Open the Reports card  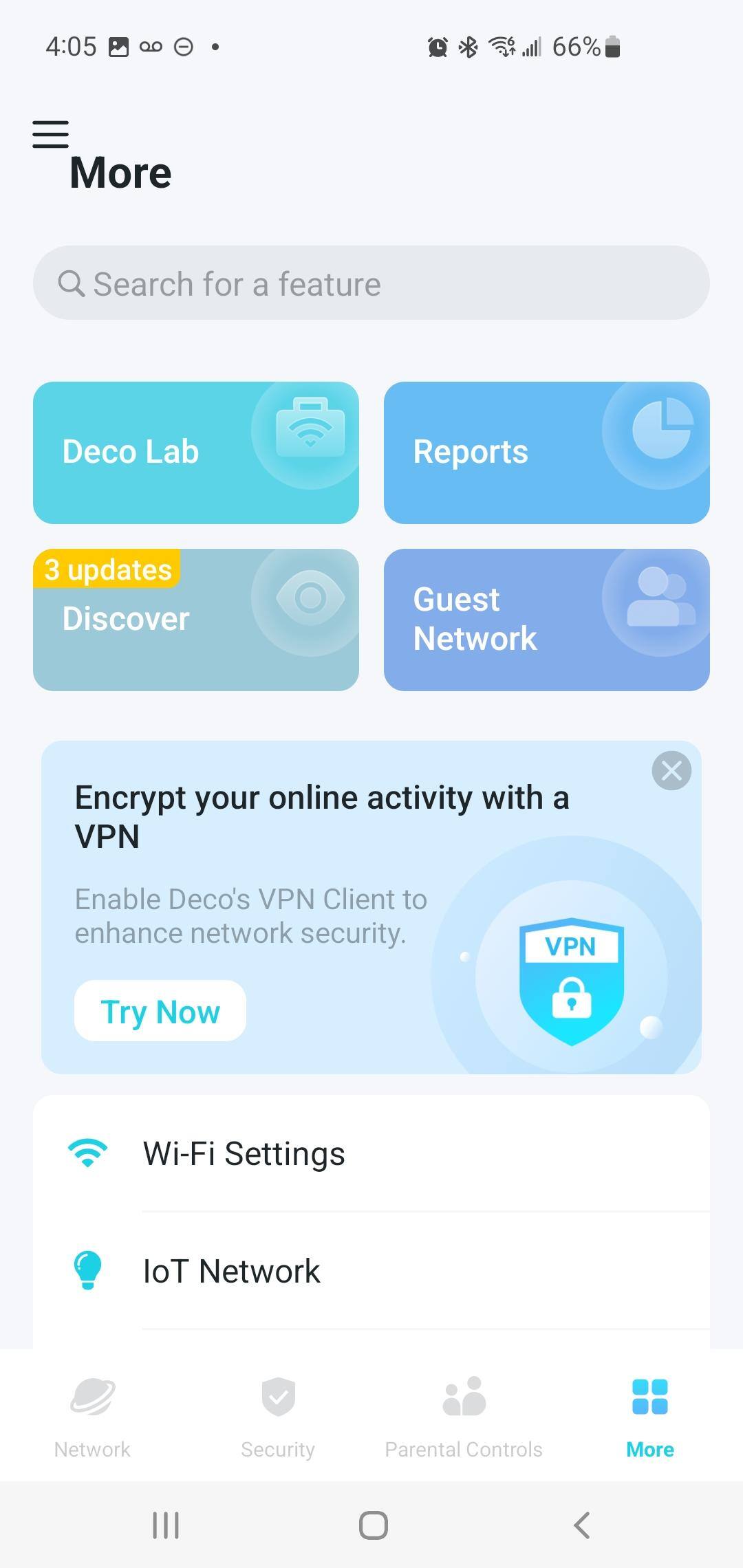pyautogui.click(x=547, y=453)
